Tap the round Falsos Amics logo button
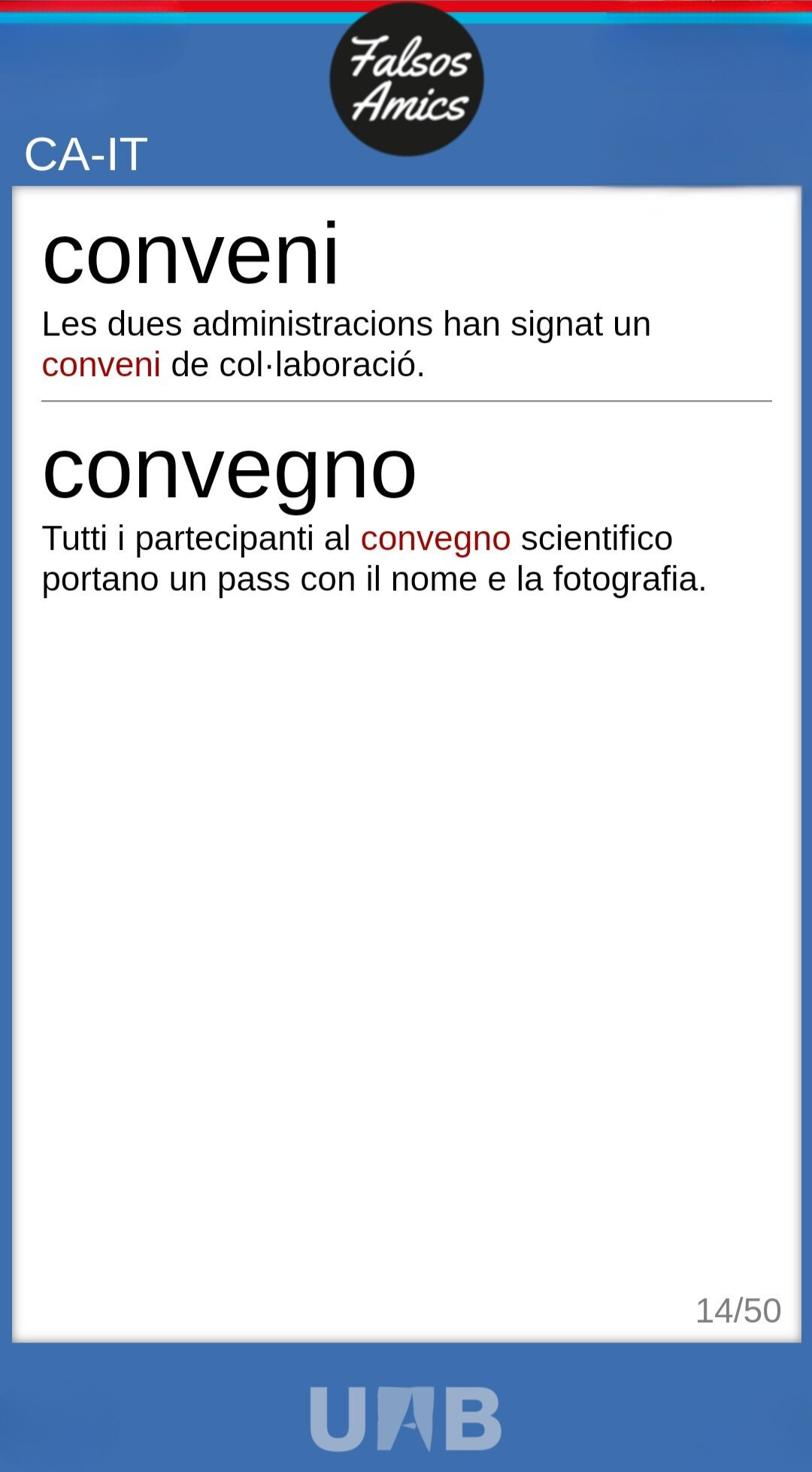812x1472 pixels. [x=407, y=80]
